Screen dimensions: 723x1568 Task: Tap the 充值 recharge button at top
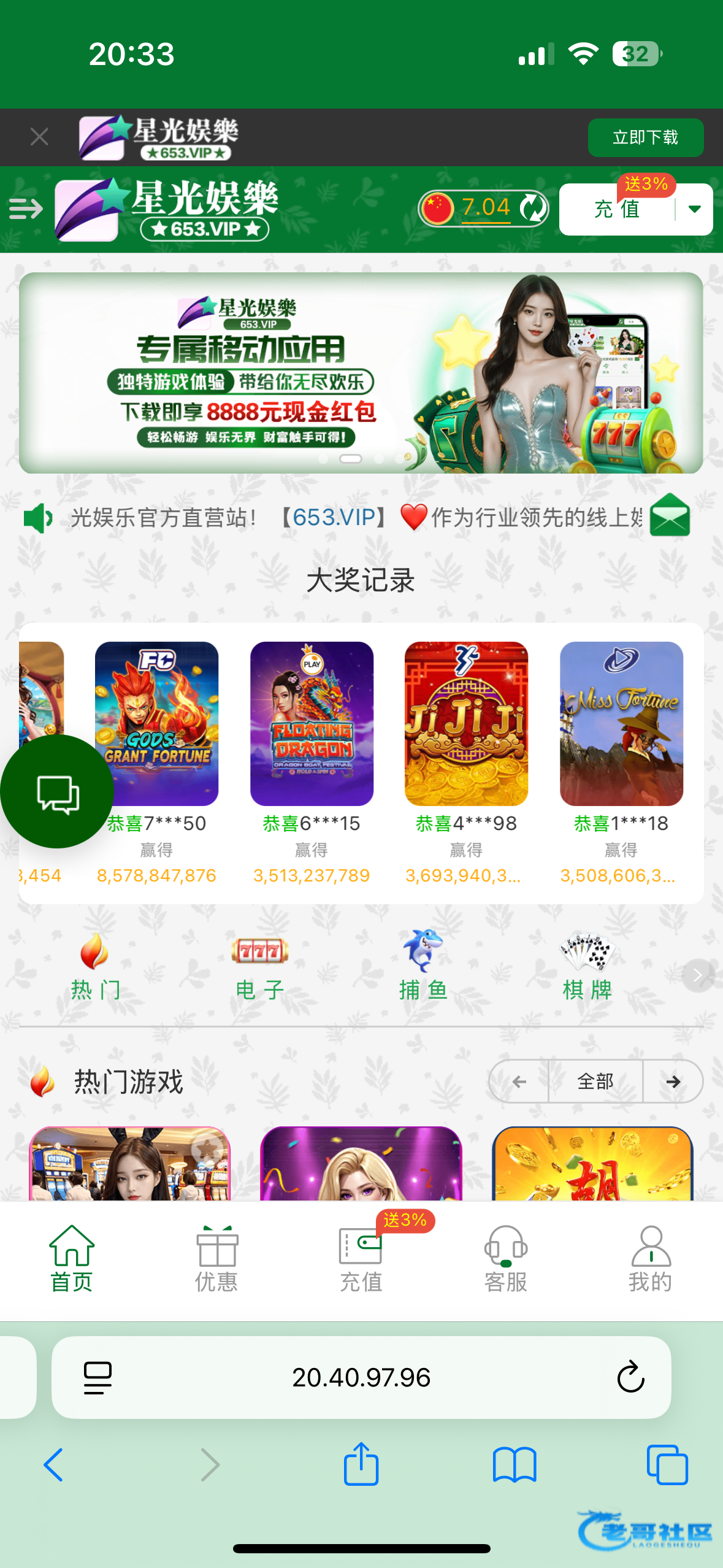[617, 210]
